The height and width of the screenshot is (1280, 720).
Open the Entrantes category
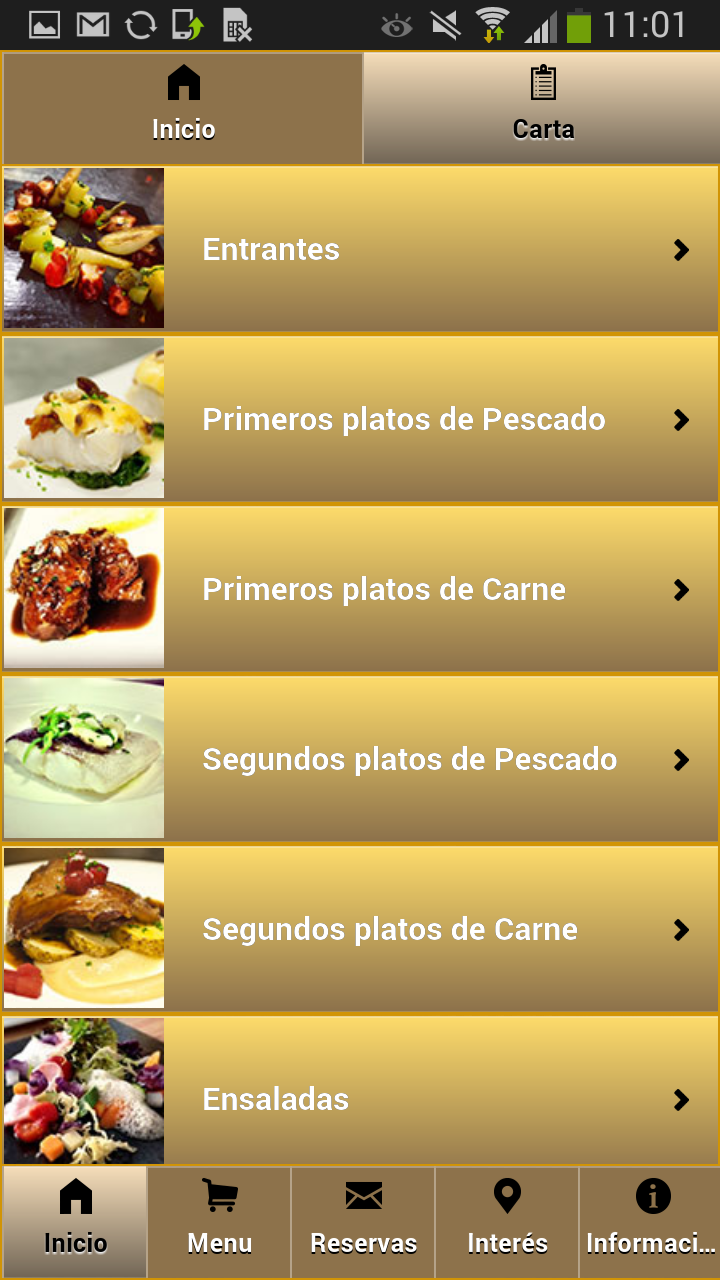tap(360, 249)
